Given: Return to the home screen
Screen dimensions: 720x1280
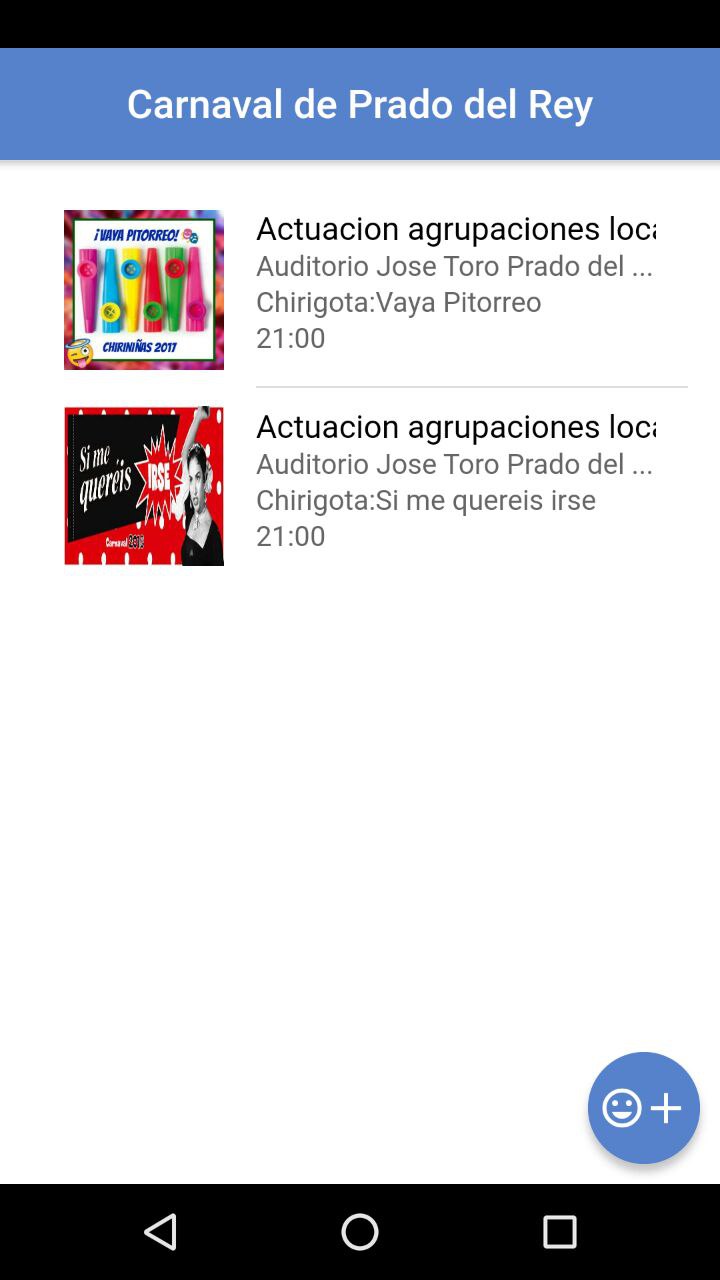Looking at the screenshot, I should (360, 1232).
